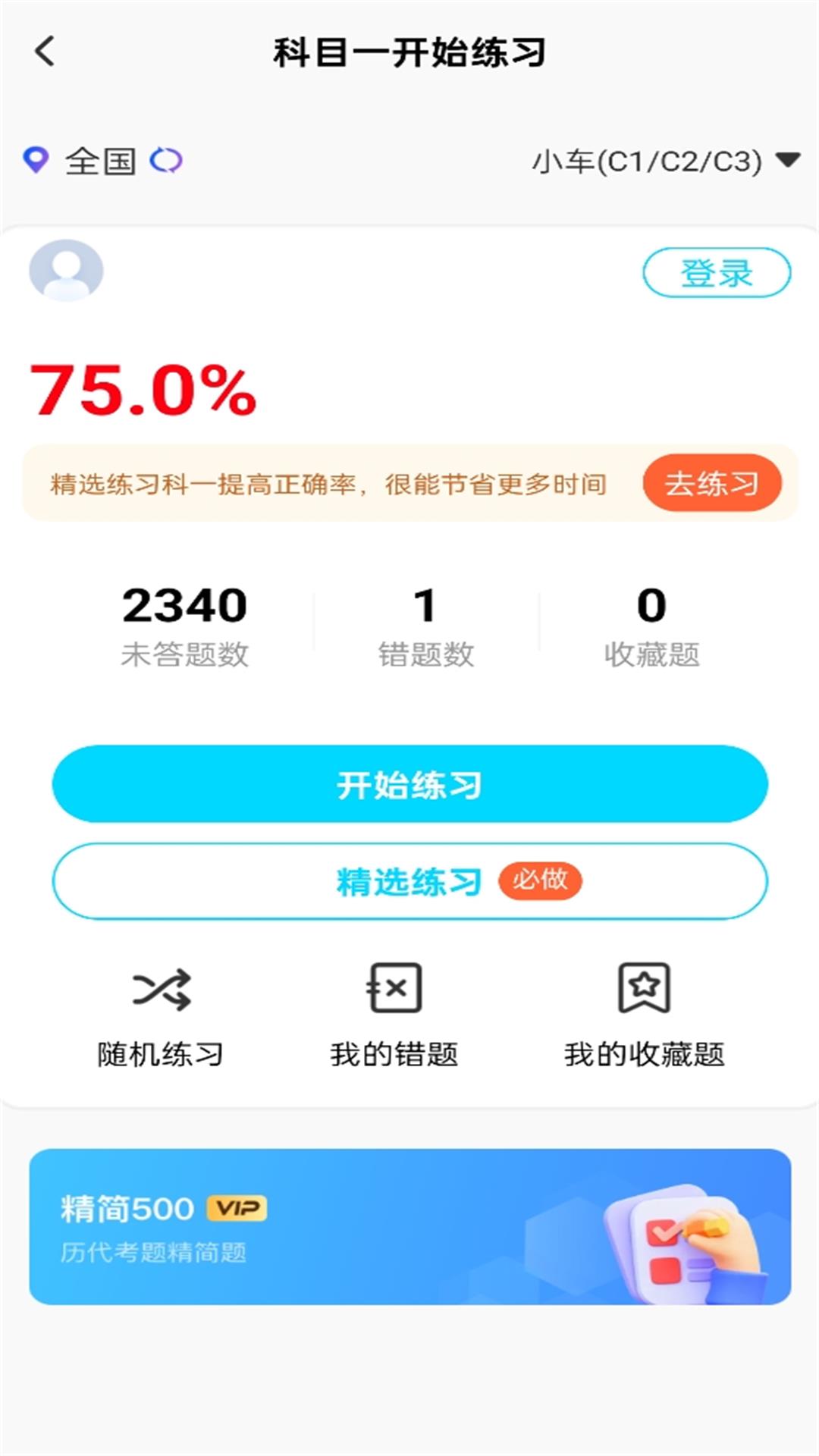Go back from 科目一开始练习 page

(45, 52)
